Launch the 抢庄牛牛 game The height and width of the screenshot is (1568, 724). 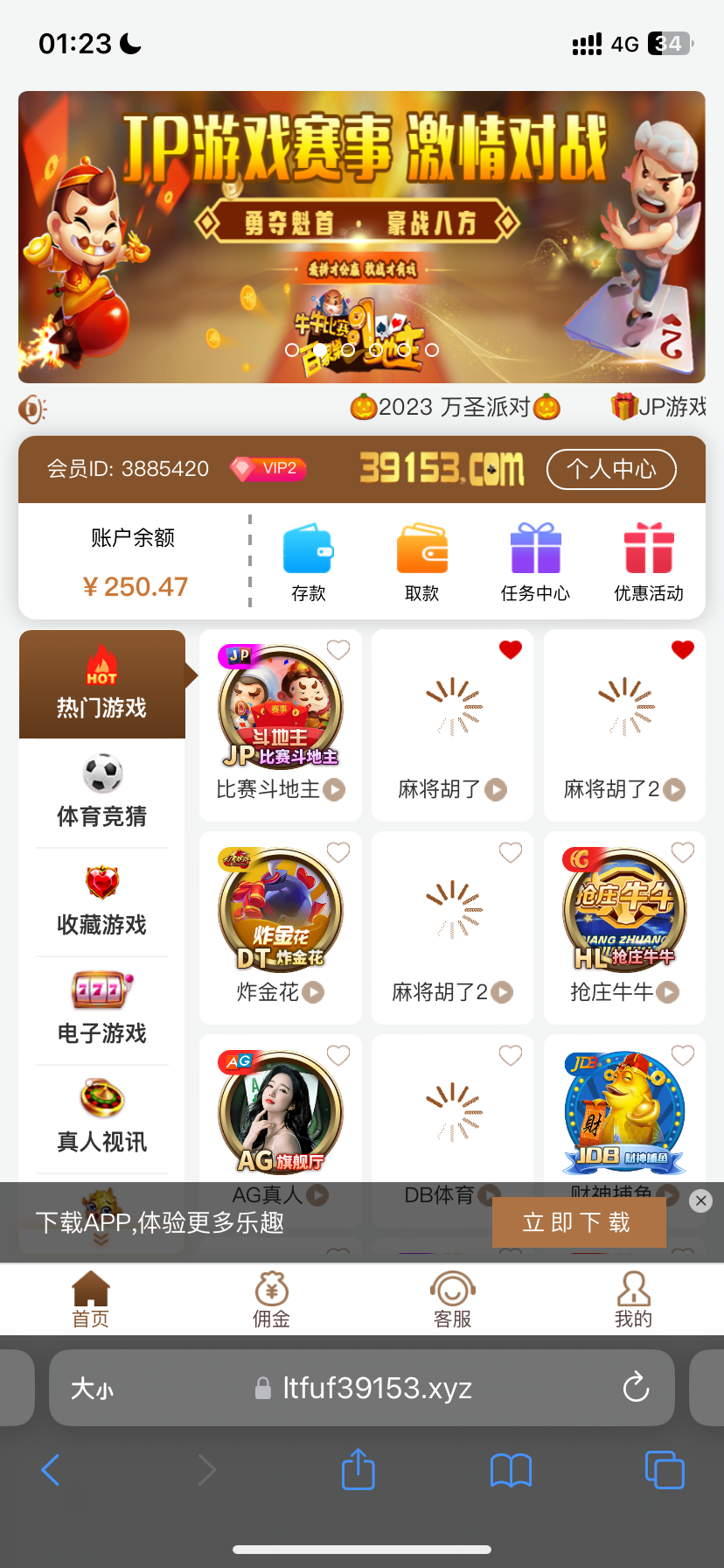pos(624,927)
